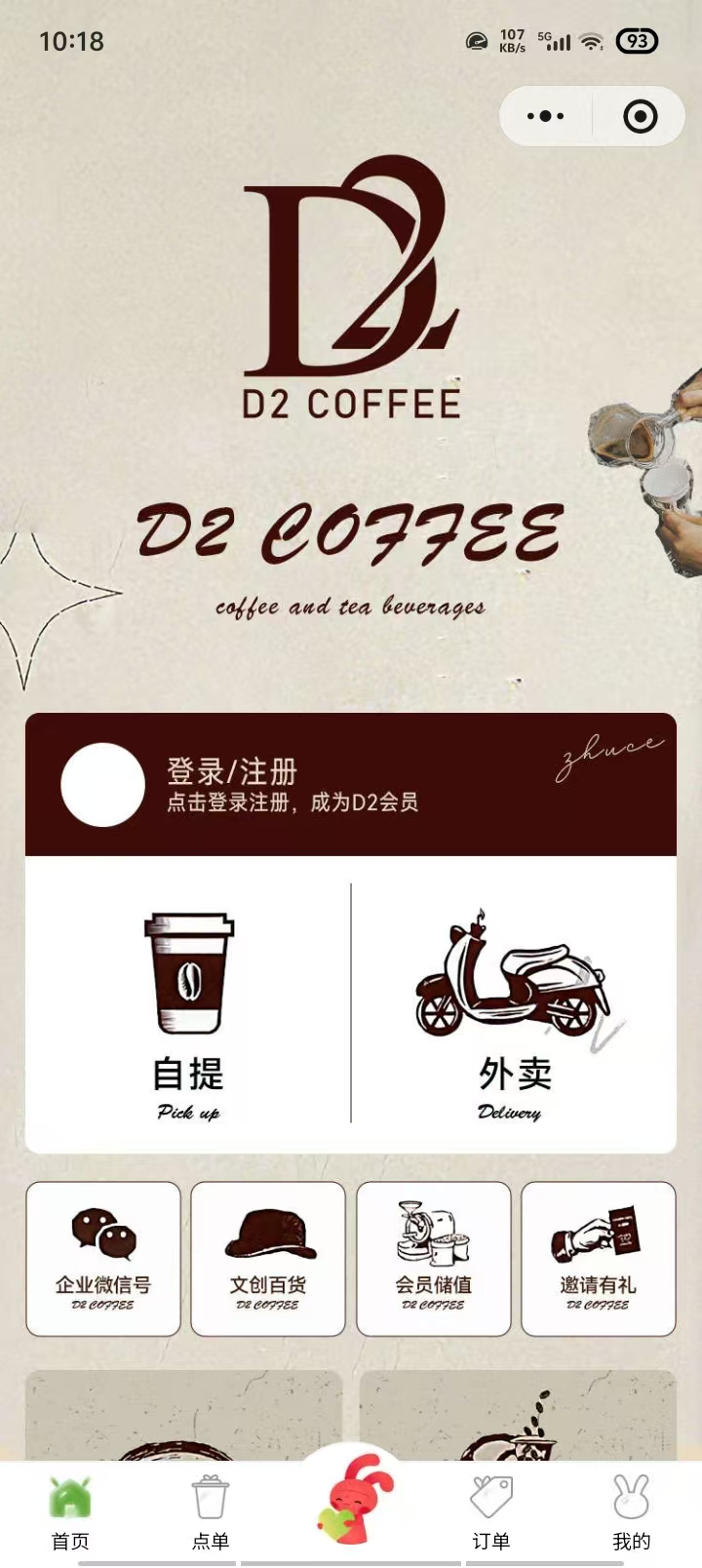Switch to the 首页 home tab
Image resolution: width=702 pixels, height=1568 pixels.
click(x=70, y=1512)
